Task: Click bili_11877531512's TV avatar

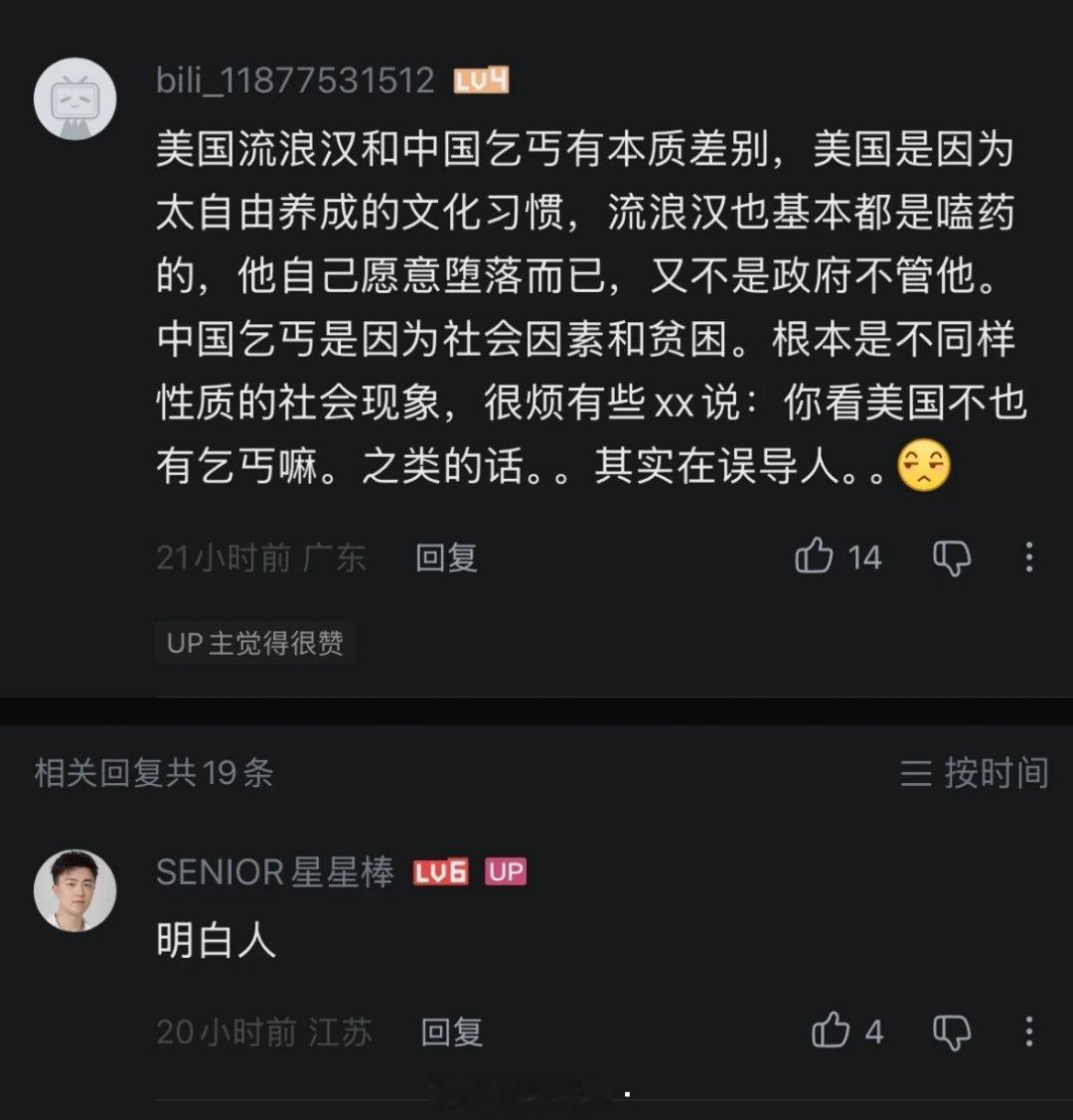Action: click(76, 98)
